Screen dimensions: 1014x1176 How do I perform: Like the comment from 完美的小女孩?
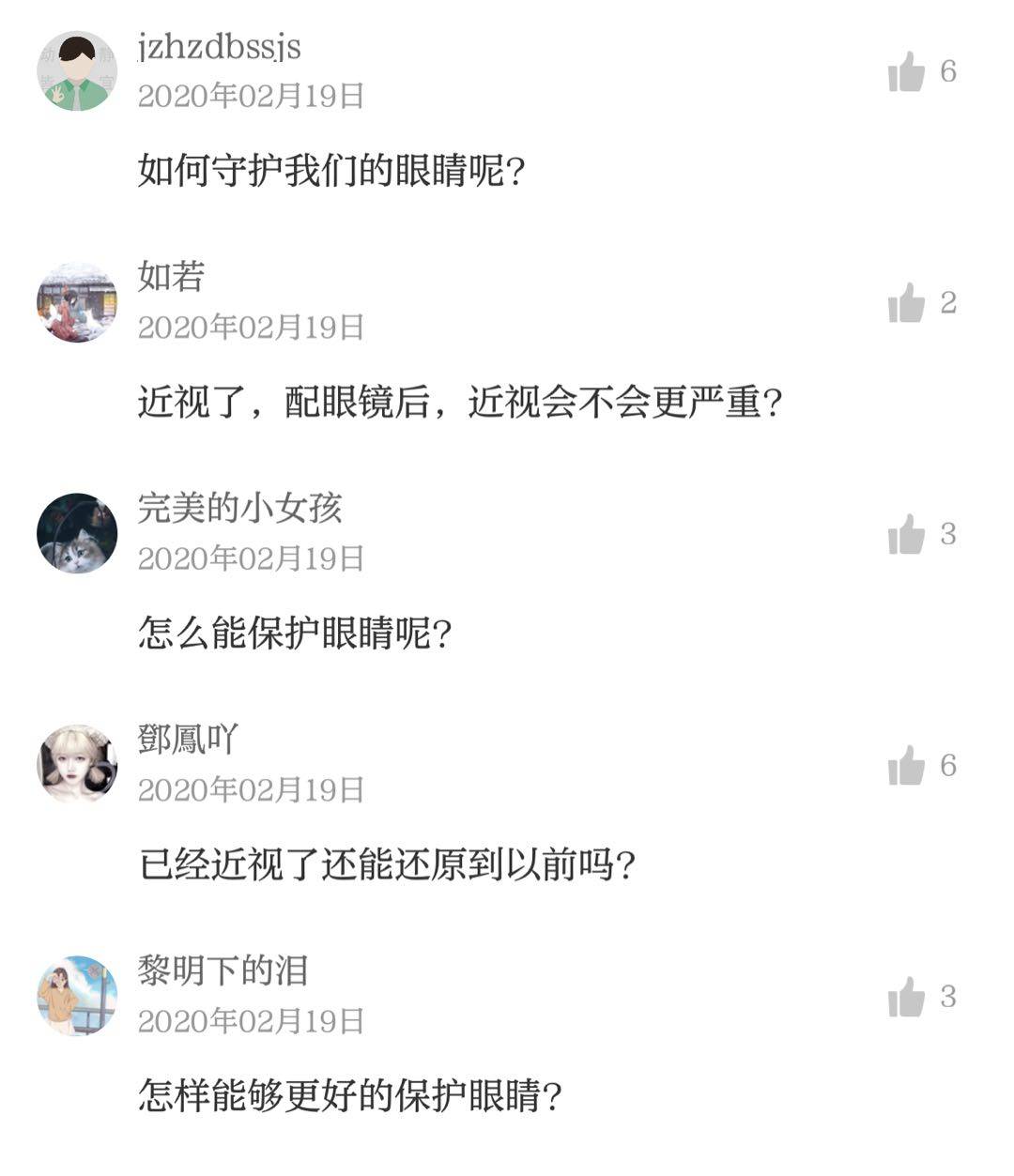[907, 534]
